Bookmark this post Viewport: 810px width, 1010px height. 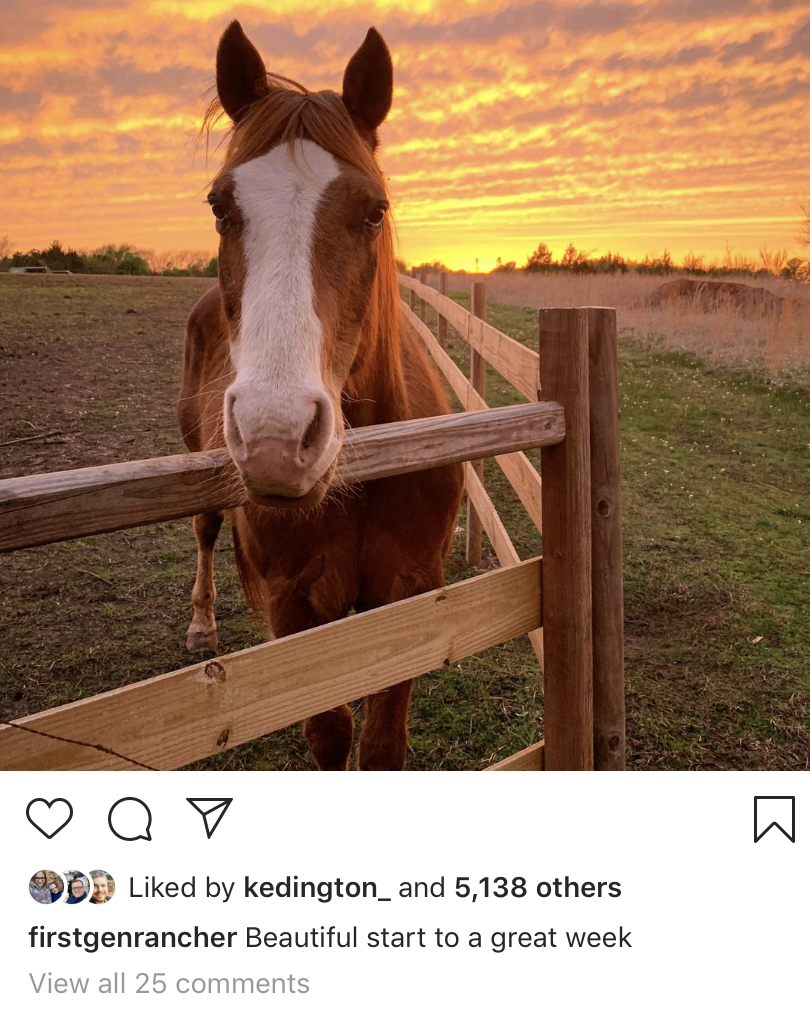pos(773,819)
